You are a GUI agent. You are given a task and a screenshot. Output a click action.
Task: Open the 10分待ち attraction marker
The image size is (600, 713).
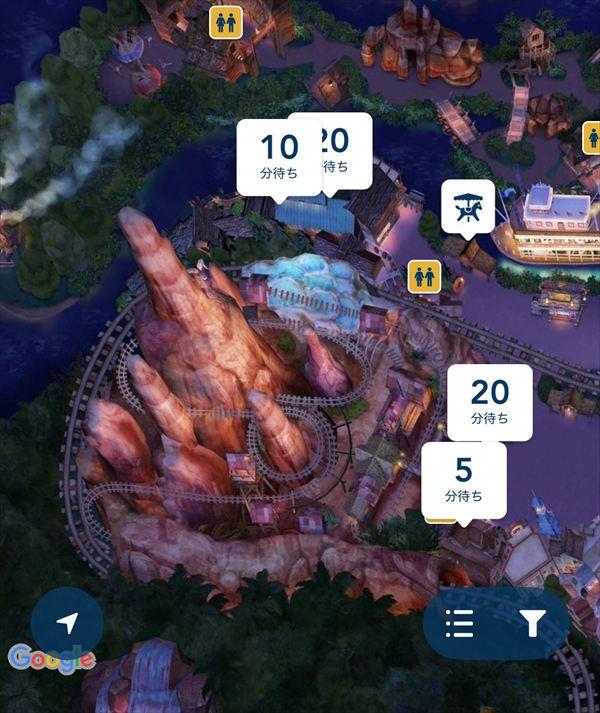pyautogui.click(x=279, y=156)
